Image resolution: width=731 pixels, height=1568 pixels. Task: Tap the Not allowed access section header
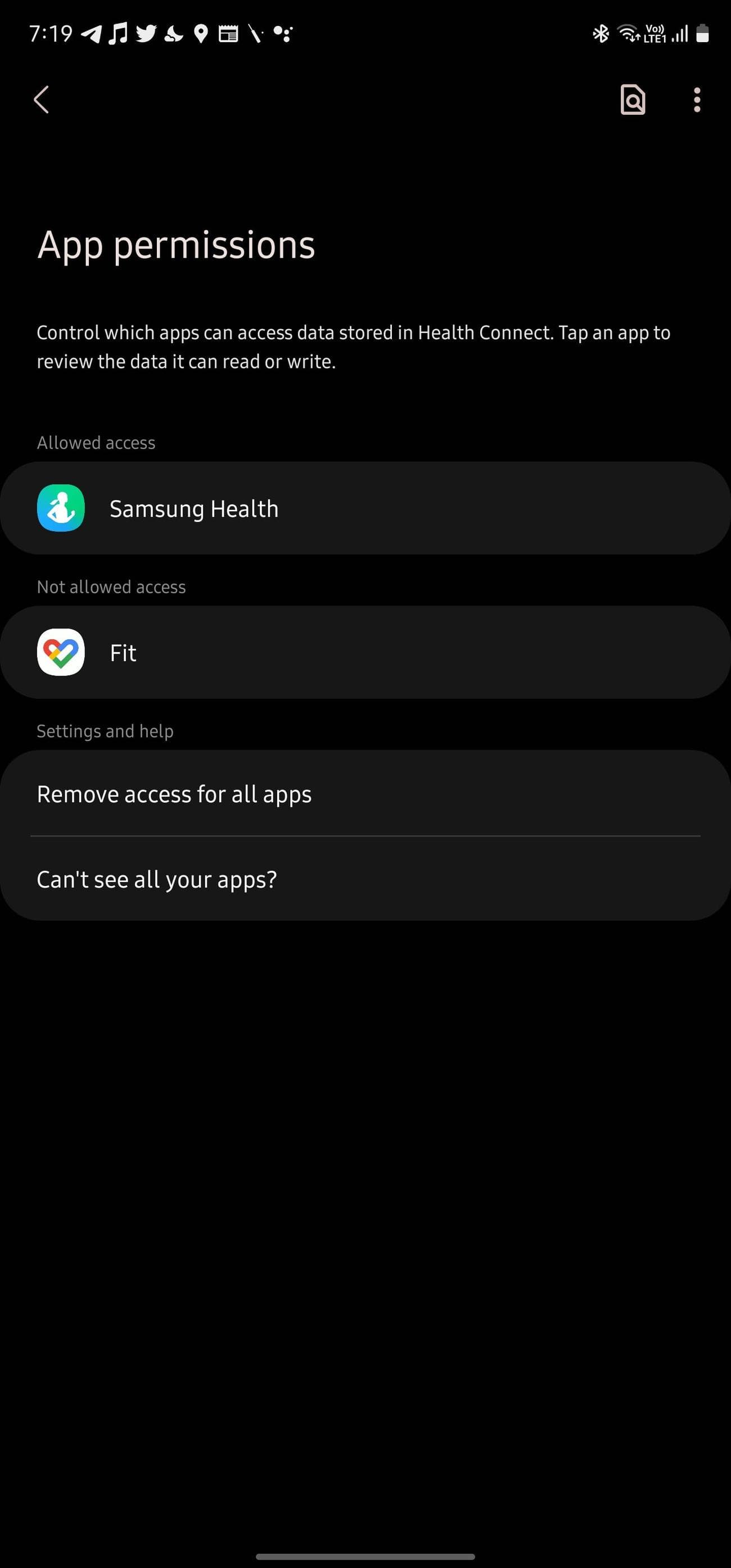coord(111,586)
